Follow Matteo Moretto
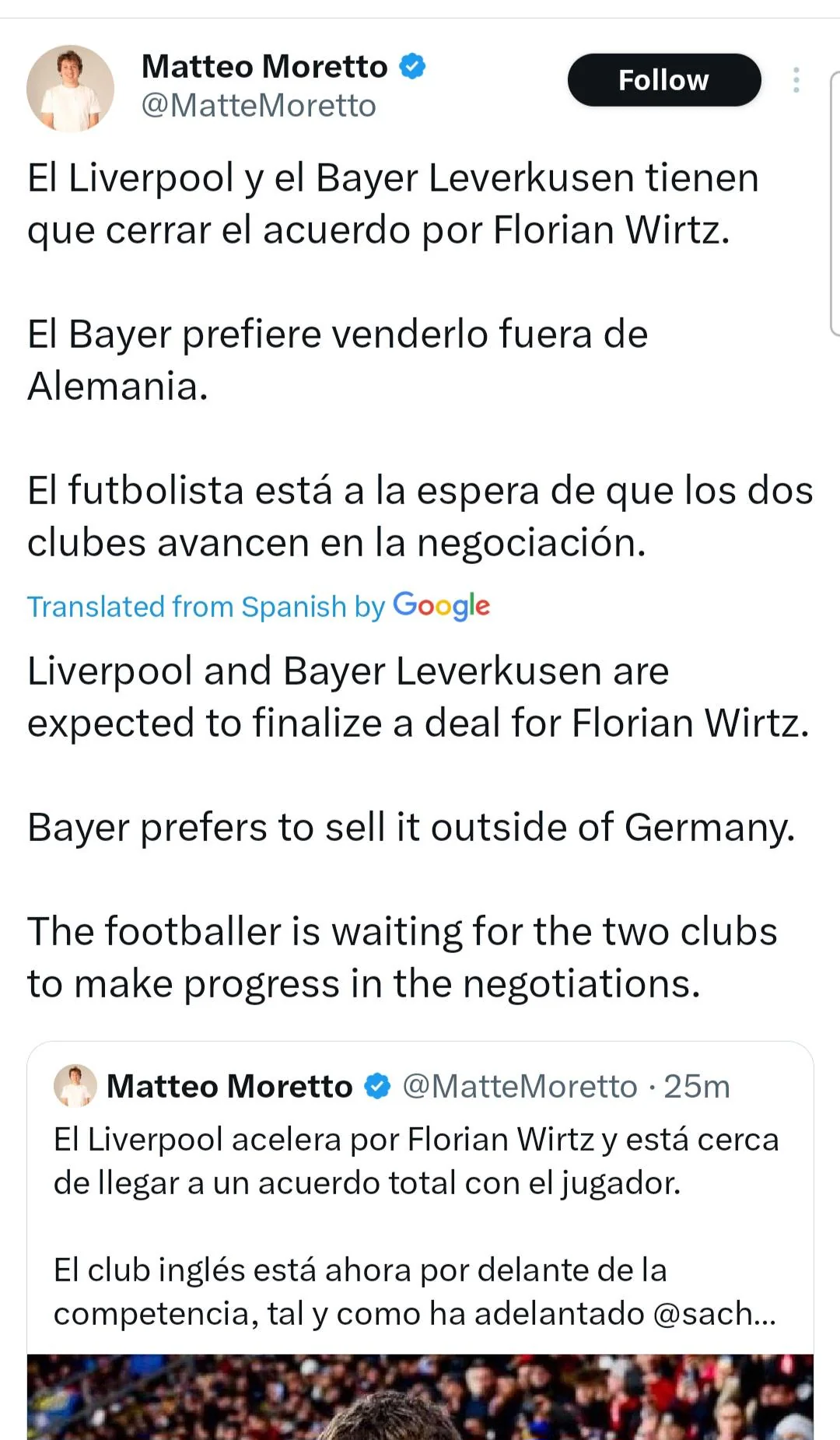This screenshot has height=1440, width=840. 663,80
